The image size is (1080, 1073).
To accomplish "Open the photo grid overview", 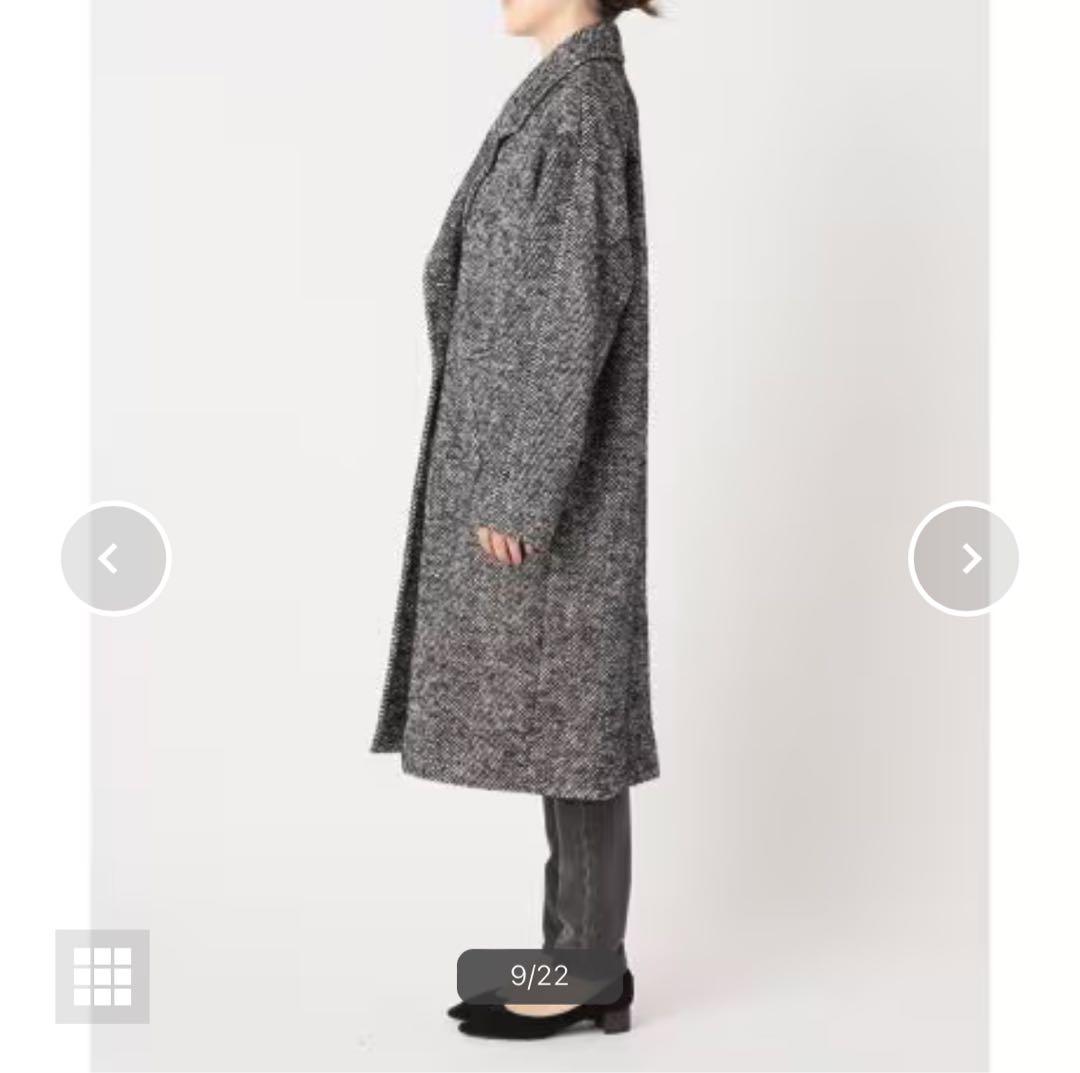I will click(x=102, y=976).
